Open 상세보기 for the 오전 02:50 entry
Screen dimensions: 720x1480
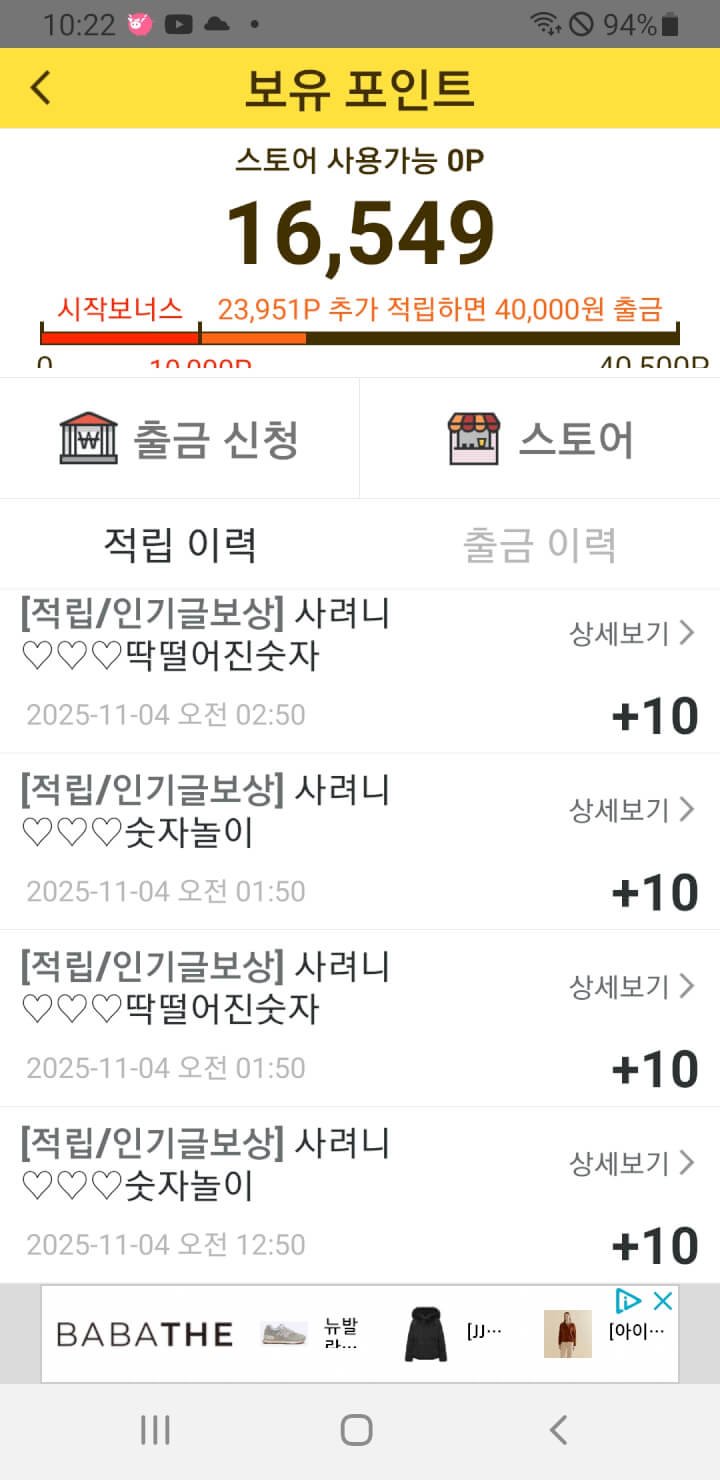pyautogui.click(x=631, y=633)
